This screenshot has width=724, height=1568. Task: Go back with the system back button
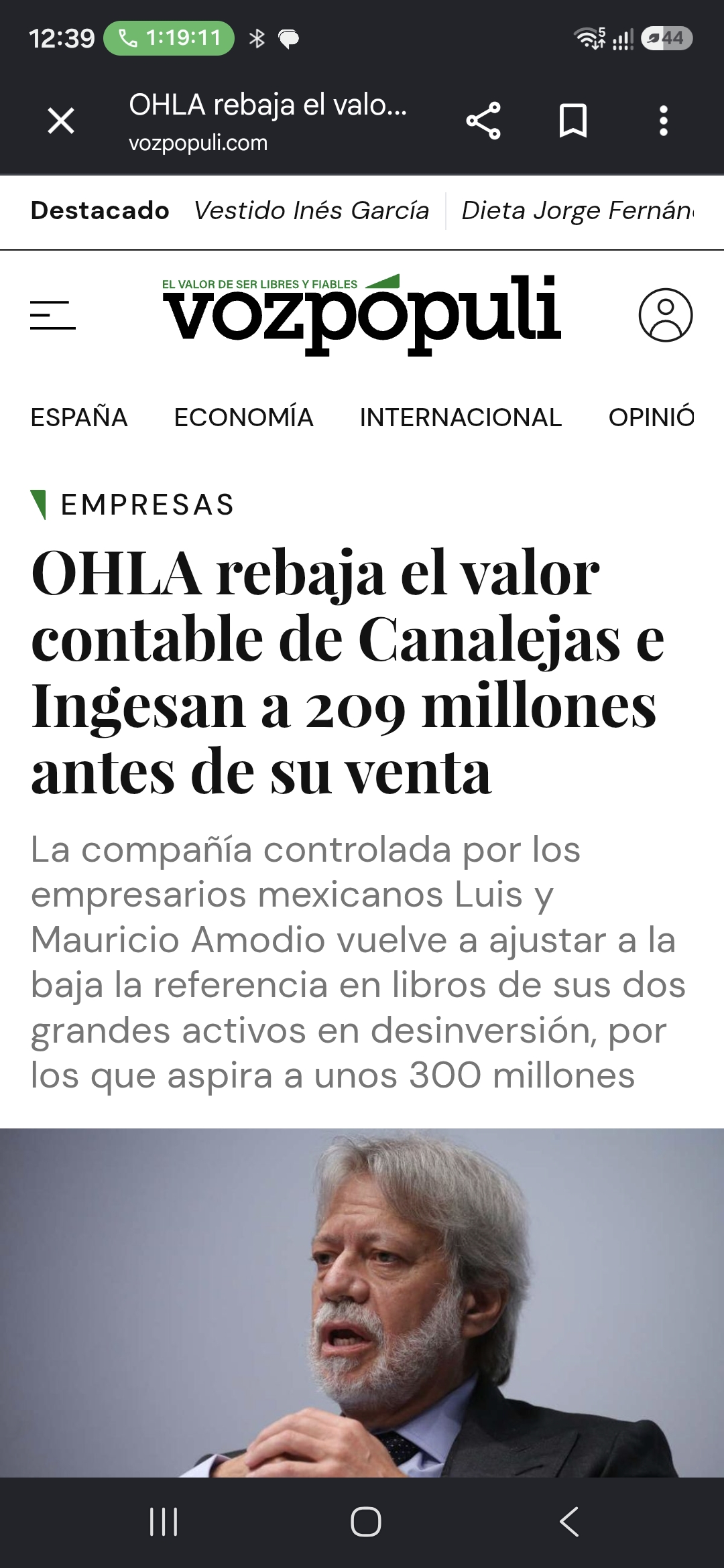click(x=569, y=1521)
